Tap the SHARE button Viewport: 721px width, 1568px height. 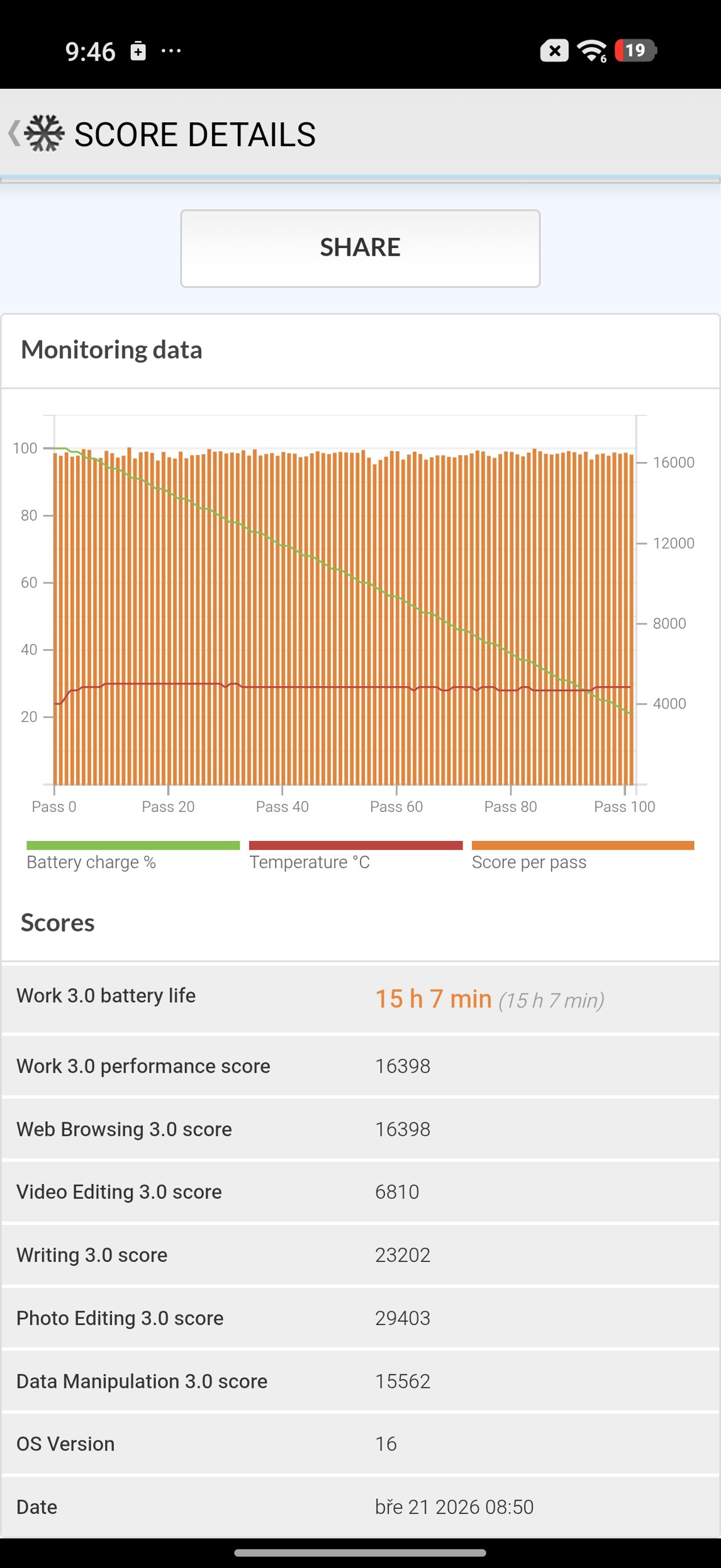tap(360, 248)
